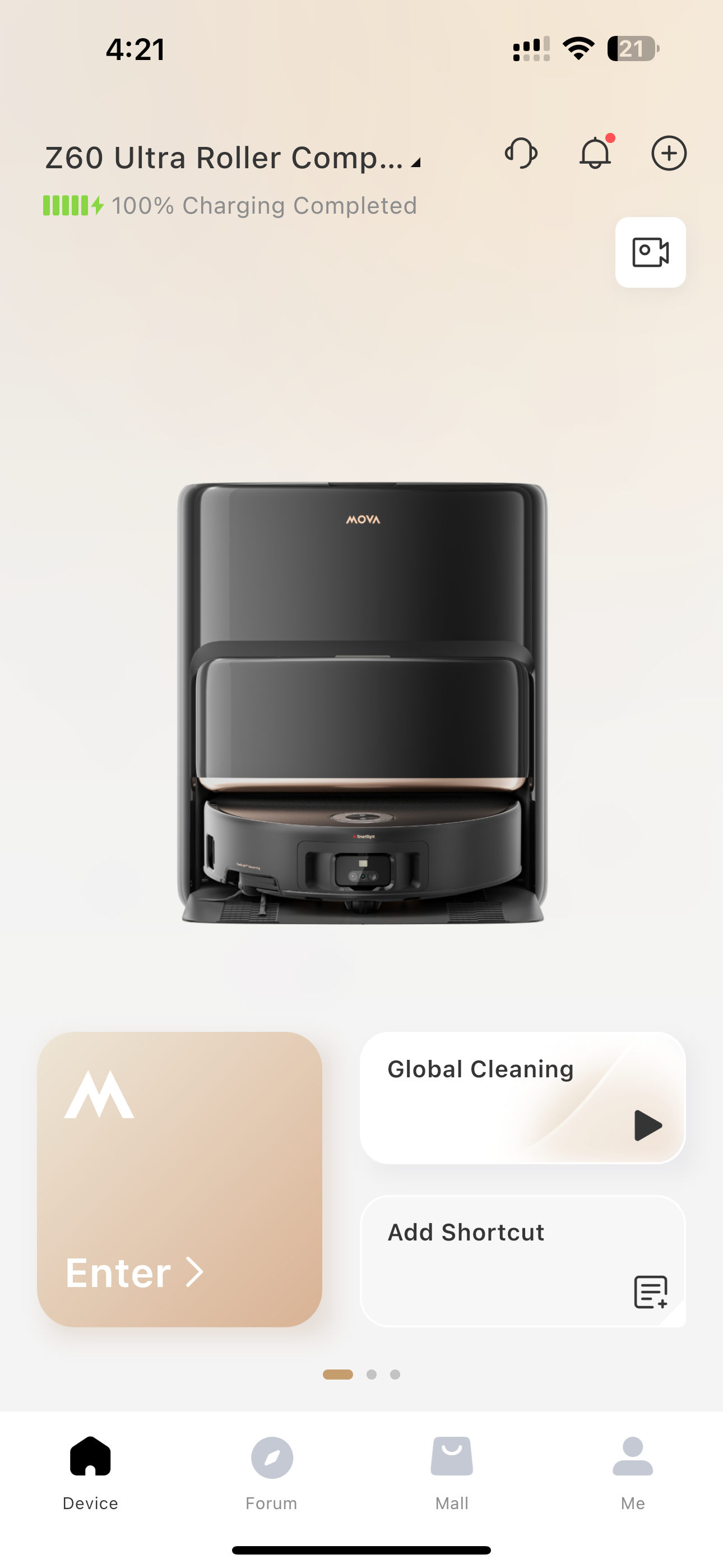Jump to the second page indicator dot
723x1568 pixels.
pos(371,1375)
